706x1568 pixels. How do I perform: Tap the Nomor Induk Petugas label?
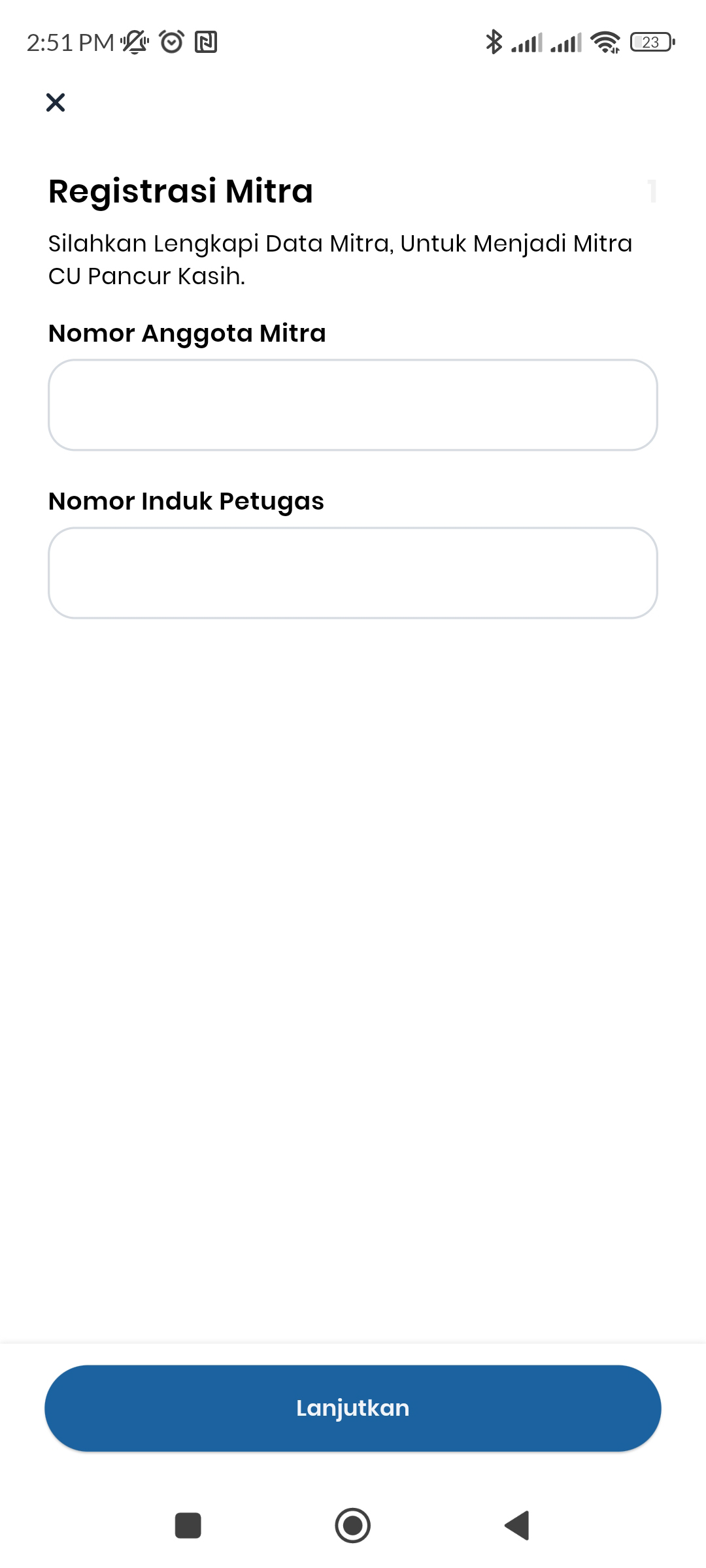pyautogui.click(x=186, y=501)
